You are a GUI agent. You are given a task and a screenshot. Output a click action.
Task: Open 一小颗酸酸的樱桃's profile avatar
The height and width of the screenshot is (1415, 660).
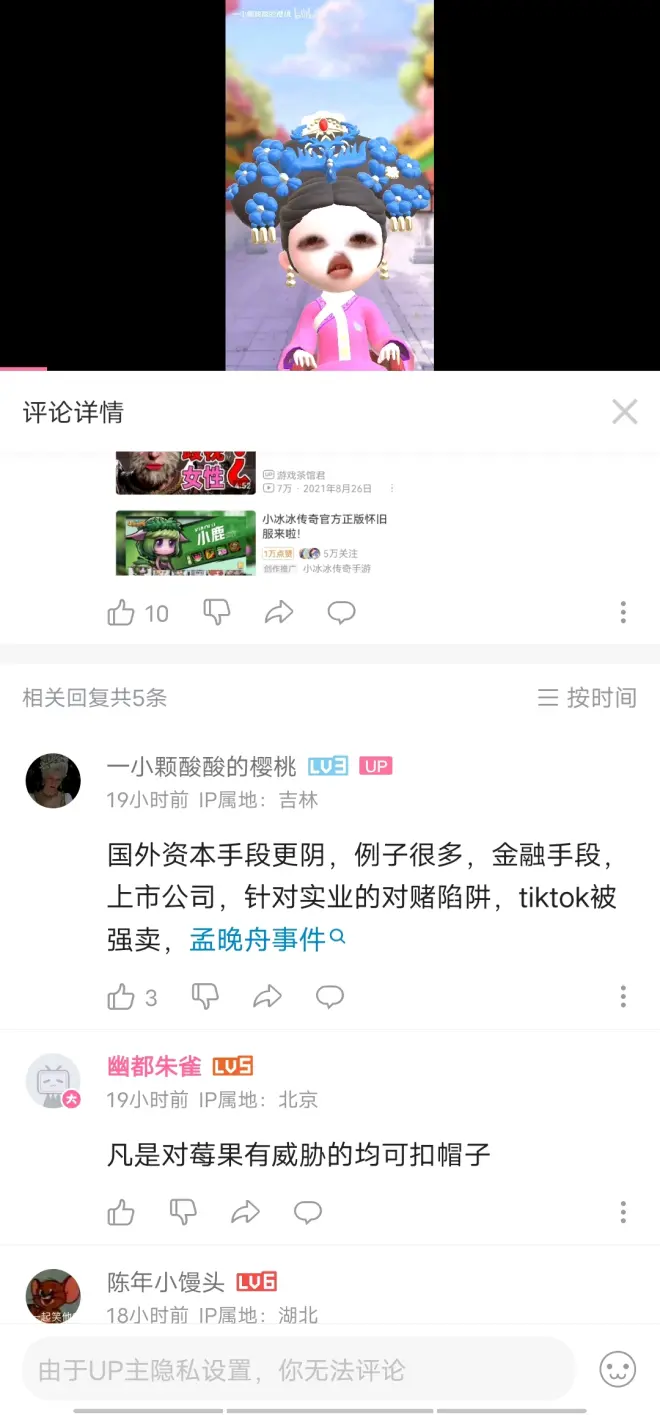[x=53, y=780]
